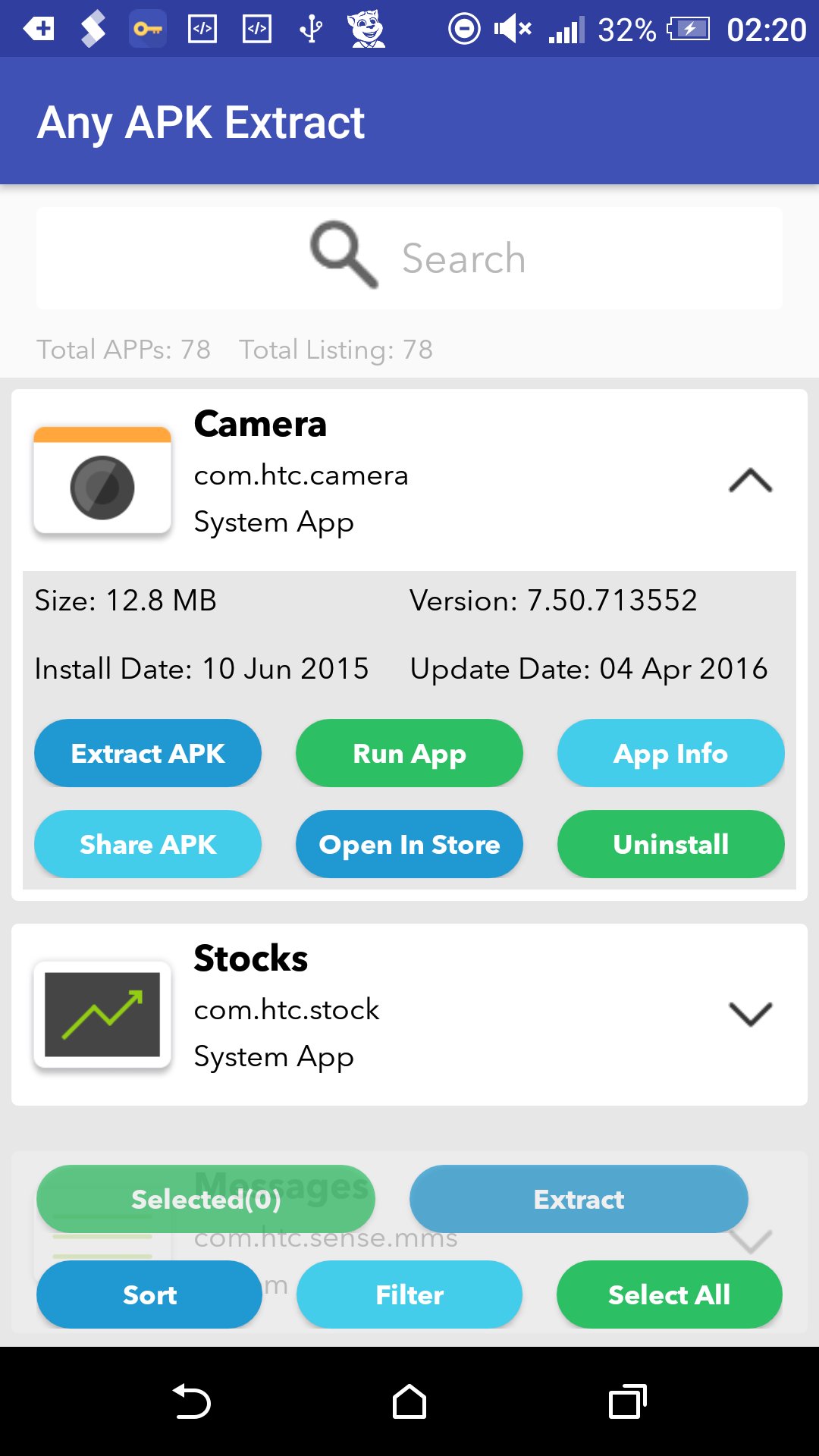Image resolution: width=819 pixels, height=1456 pixels.
Task: Select All apps
Action: coord(669,1294)
